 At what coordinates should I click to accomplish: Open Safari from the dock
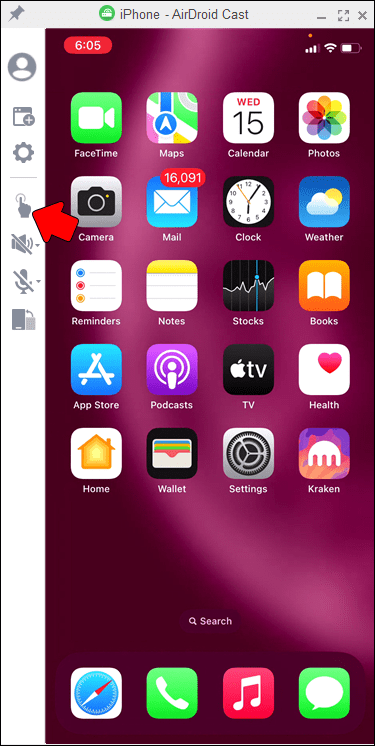point(96,693)
